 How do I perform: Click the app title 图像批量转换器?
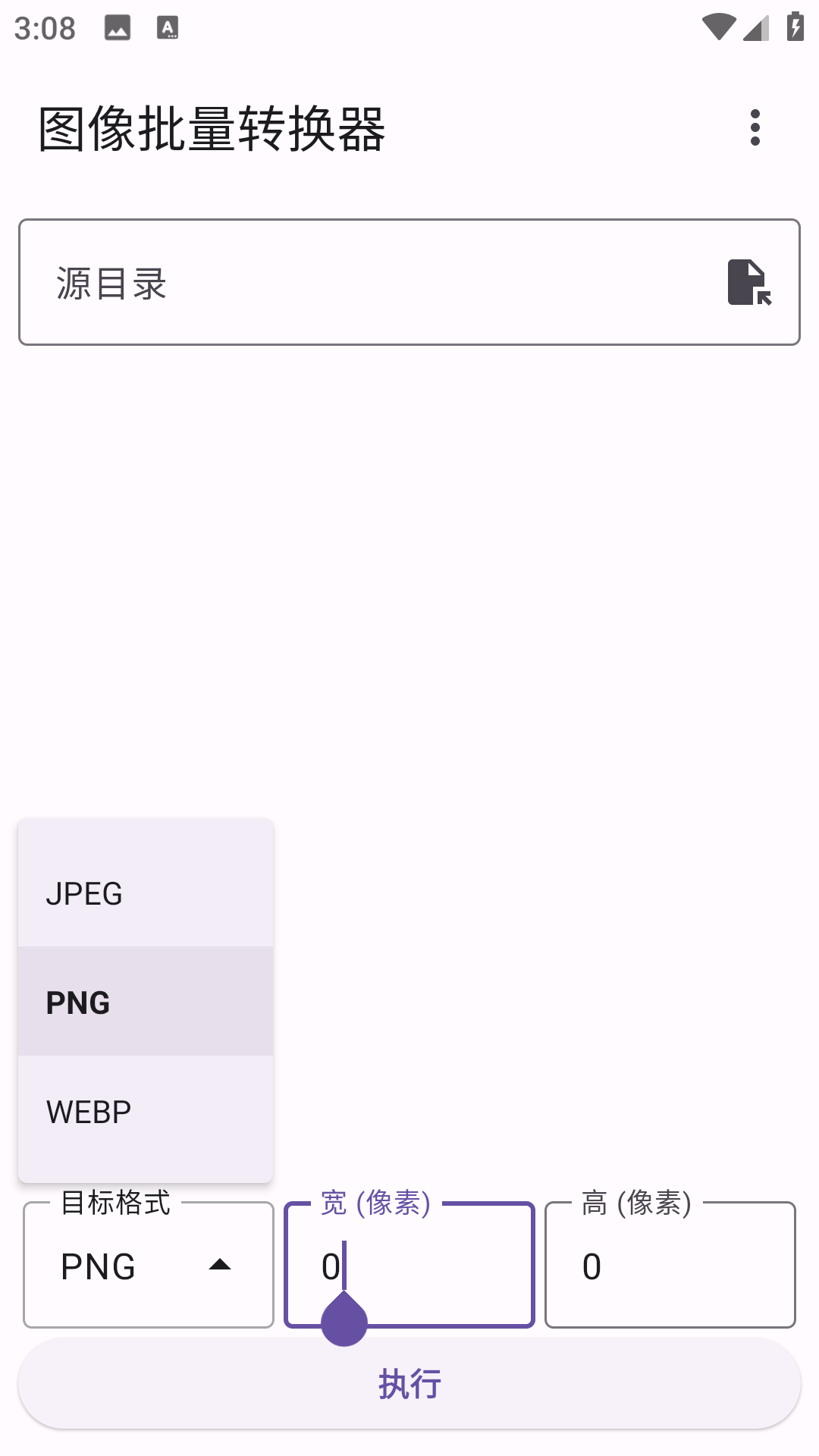212,127
